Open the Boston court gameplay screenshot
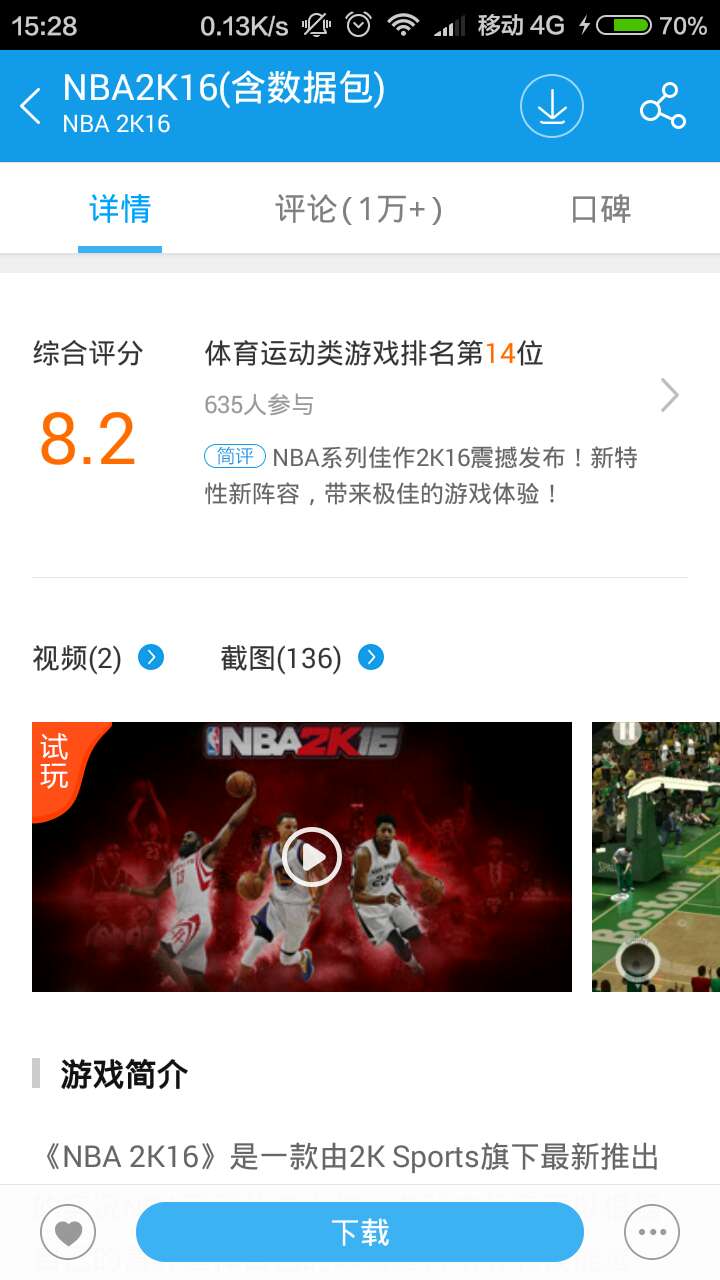720x1280 pixels. [x=656, y=857]
